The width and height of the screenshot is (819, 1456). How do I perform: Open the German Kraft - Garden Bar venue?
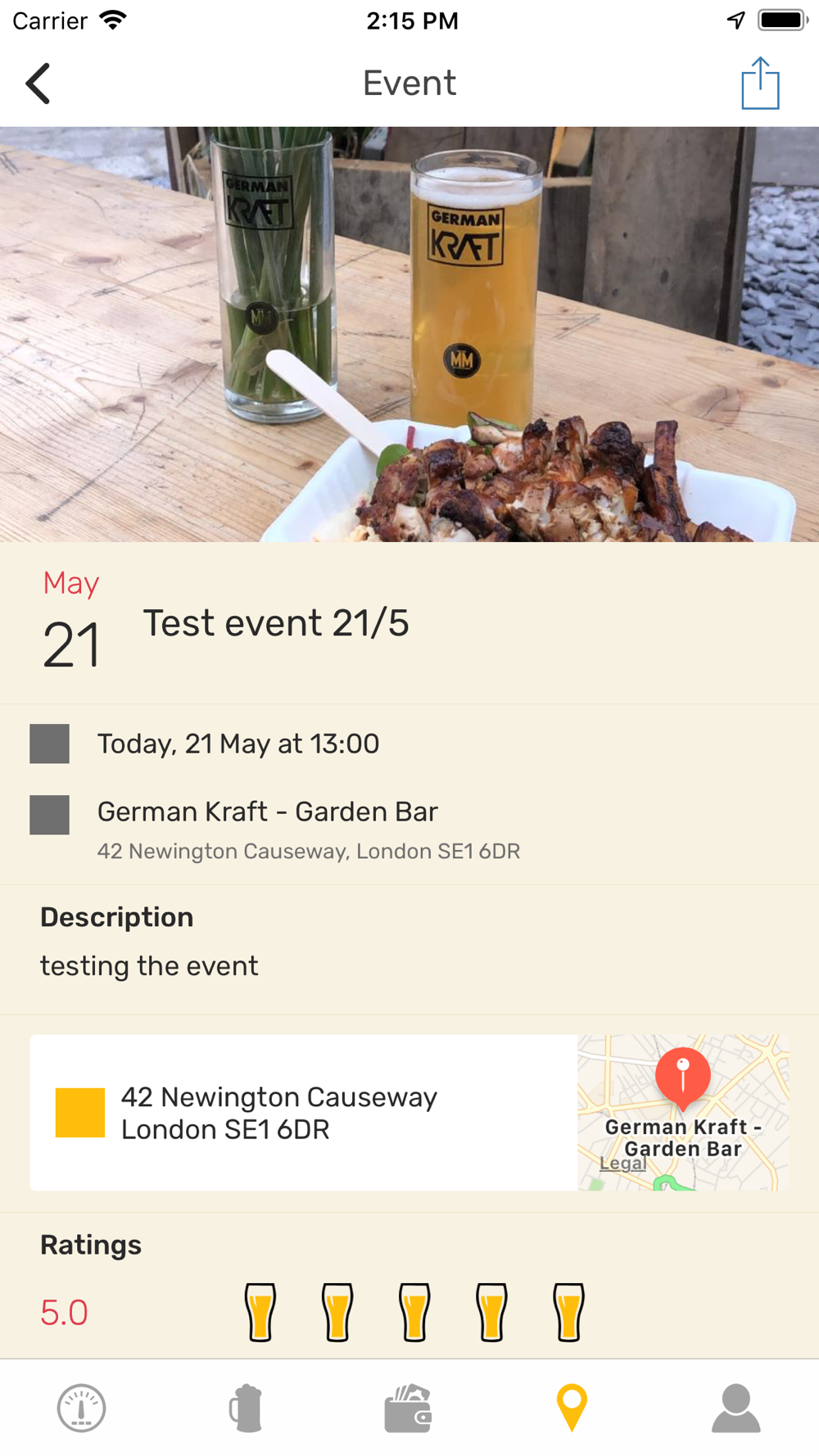tap(268, 812)
